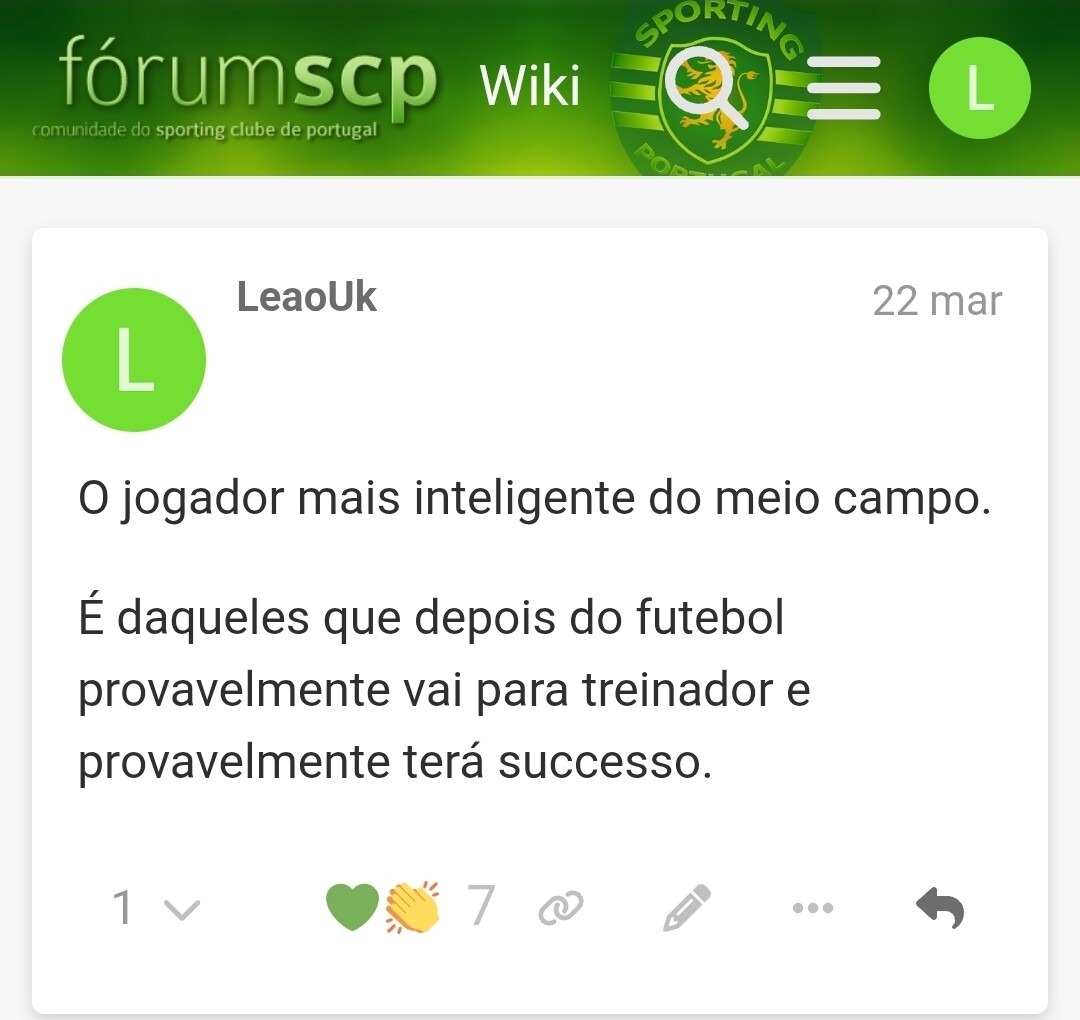1080x1020 pixels.
Task: Expand the 1 reply dropdown
Action: coord(156,908)
